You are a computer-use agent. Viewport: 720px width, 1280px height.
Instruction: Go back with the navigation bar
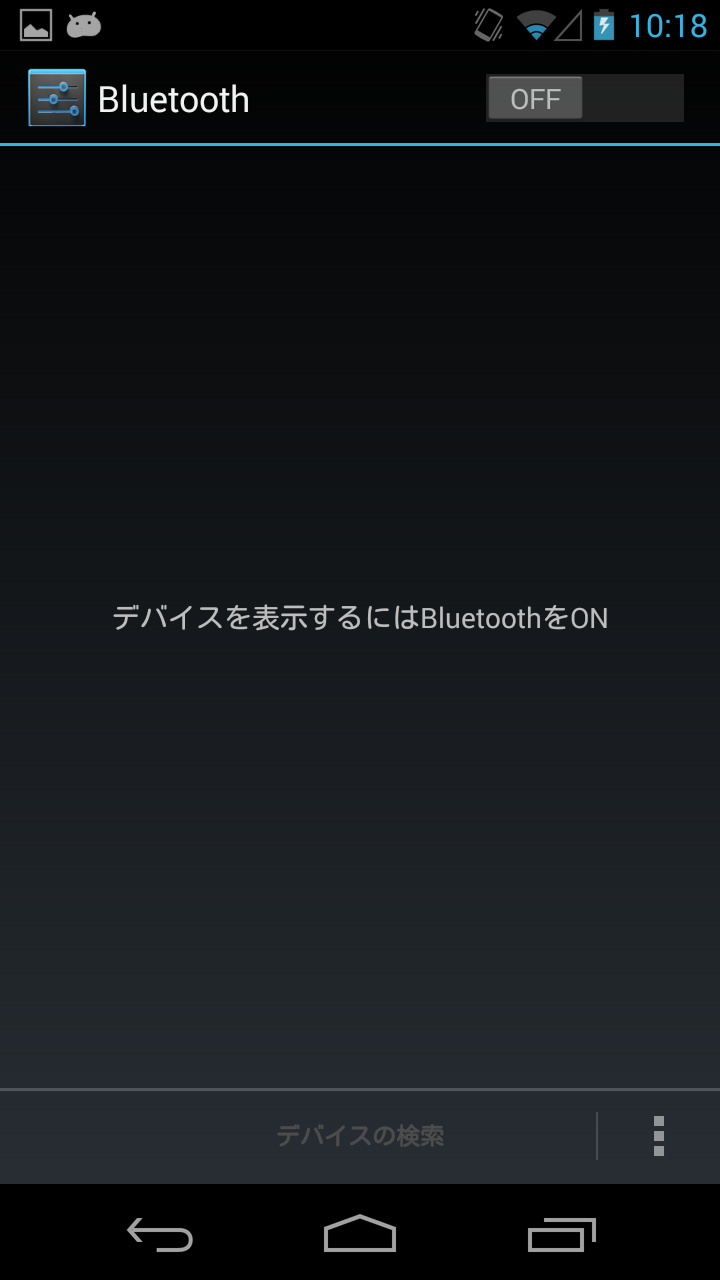coord(160,1234)
